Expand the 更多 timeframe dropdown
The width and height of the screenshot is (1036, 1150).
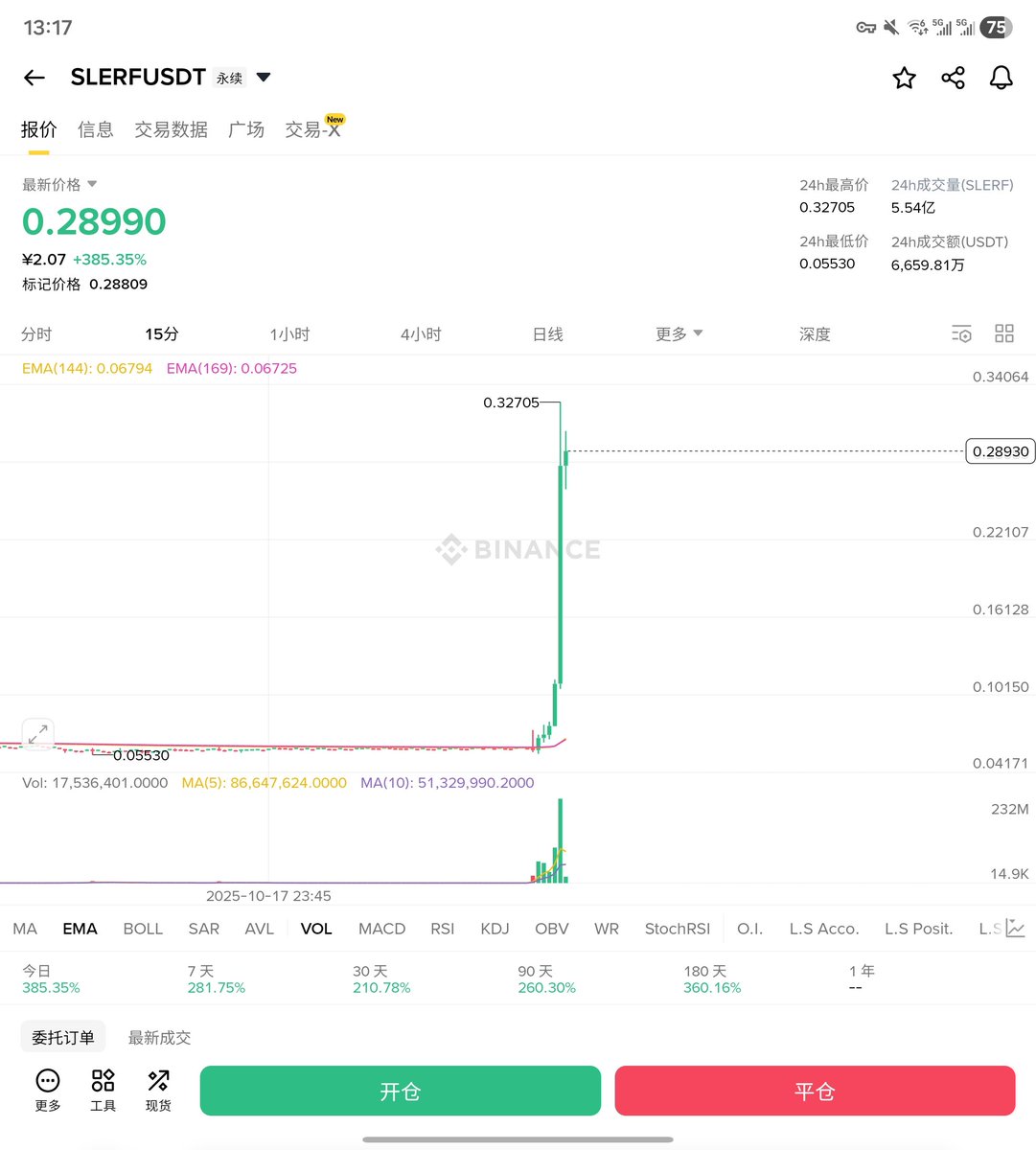(679, 333)
